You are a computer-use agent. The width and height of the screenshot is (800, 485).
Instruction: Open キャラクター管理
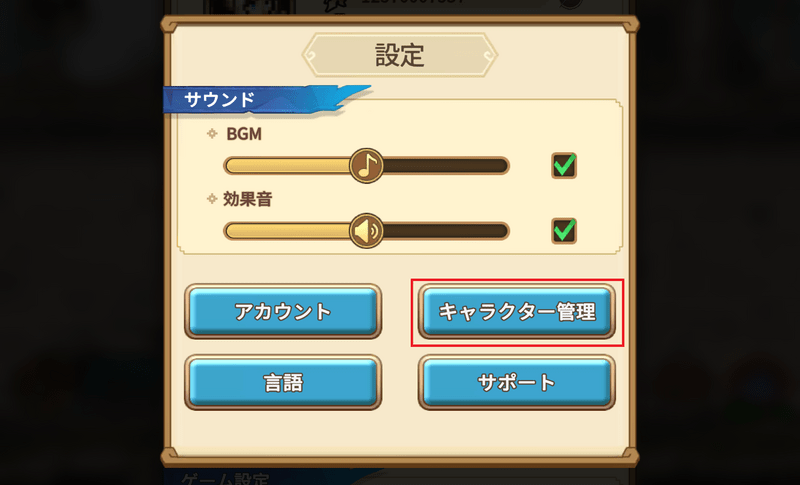517,311
